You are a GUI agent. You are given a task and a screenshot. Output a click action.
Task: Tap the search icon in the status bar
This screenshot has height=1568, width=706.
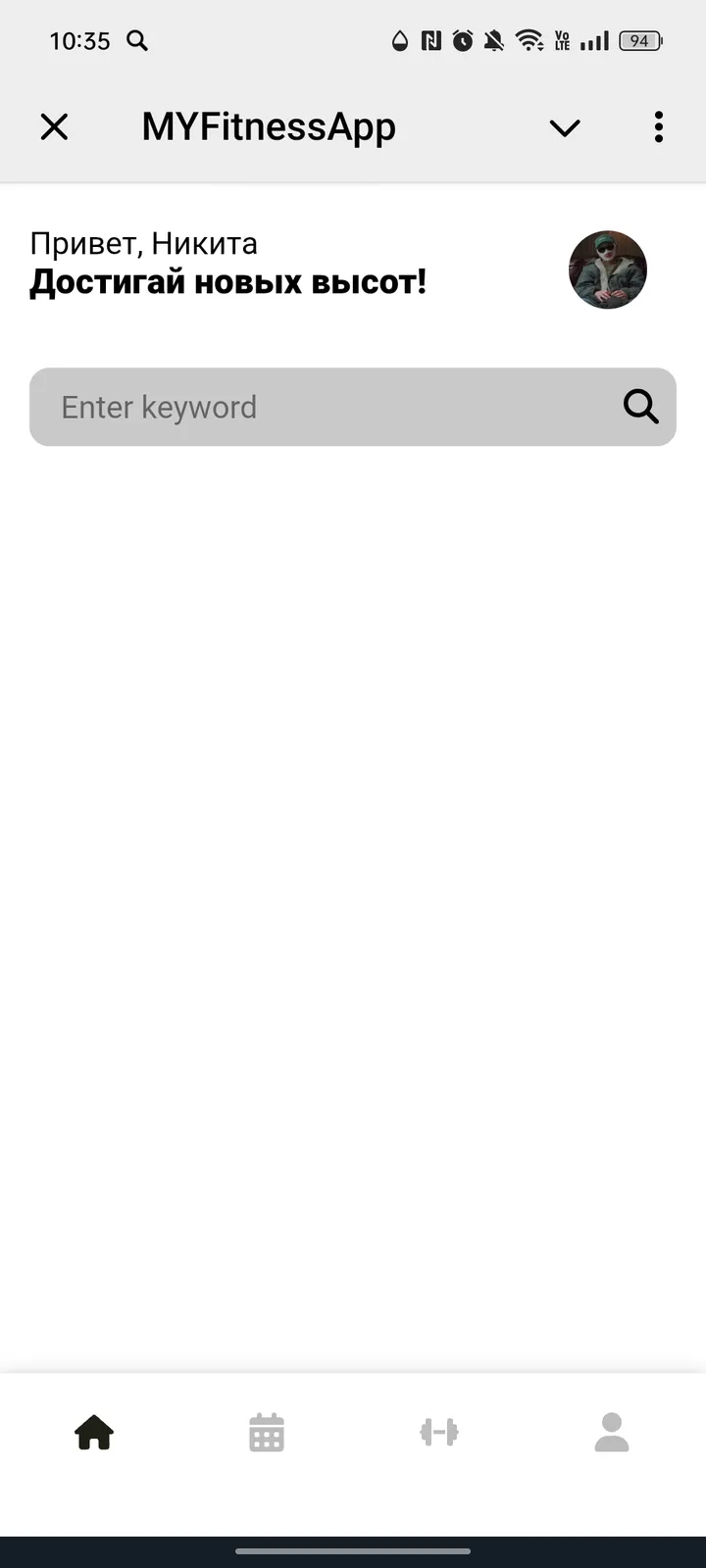[x=137, y=41]
